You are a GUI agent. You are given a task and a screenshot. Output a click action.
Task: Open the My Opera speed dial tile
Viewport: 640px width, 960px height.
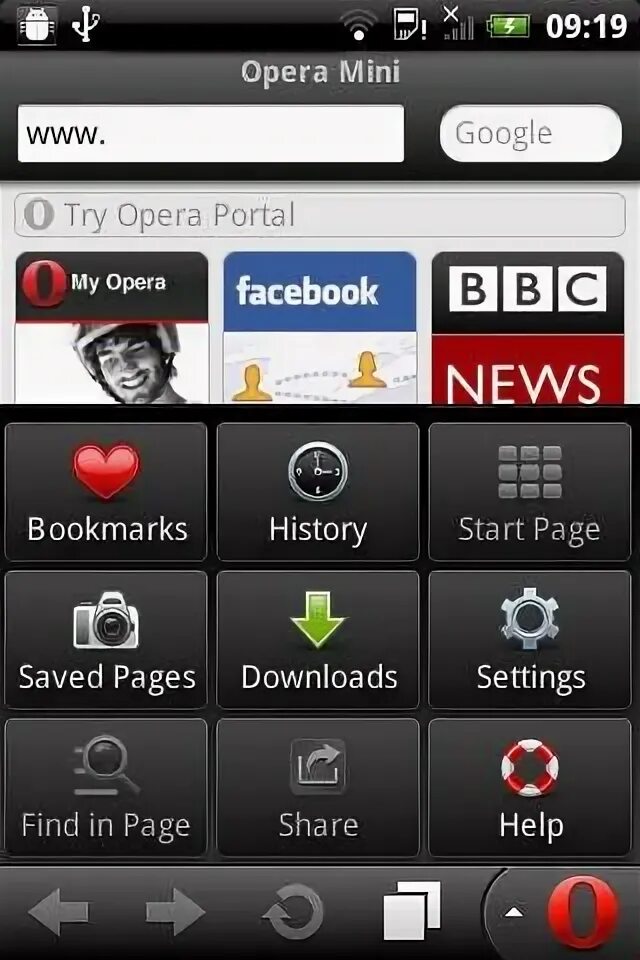click(x=111, y=328)
